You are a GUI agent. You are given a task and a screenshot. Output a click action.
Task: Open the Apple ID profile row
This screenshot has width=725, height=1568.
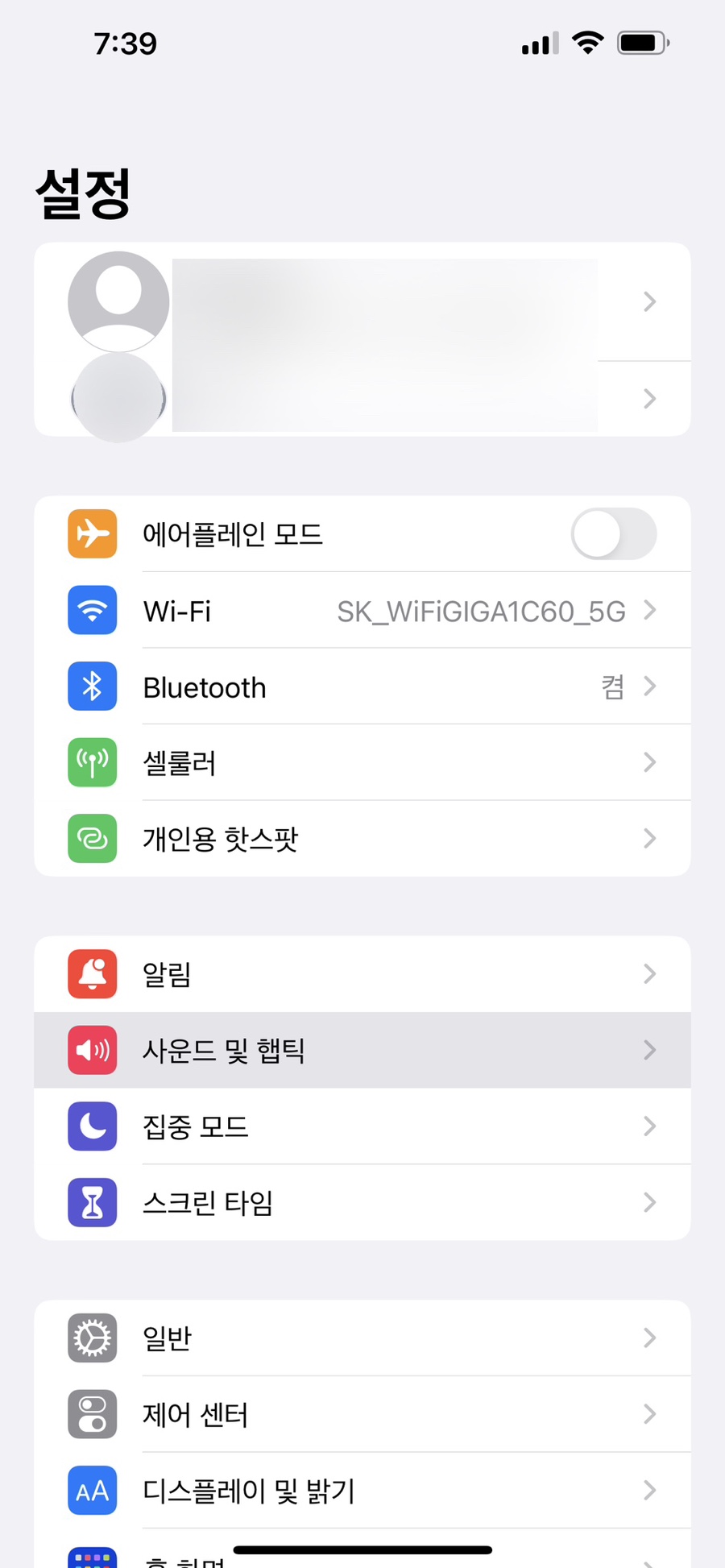point(362,302)
